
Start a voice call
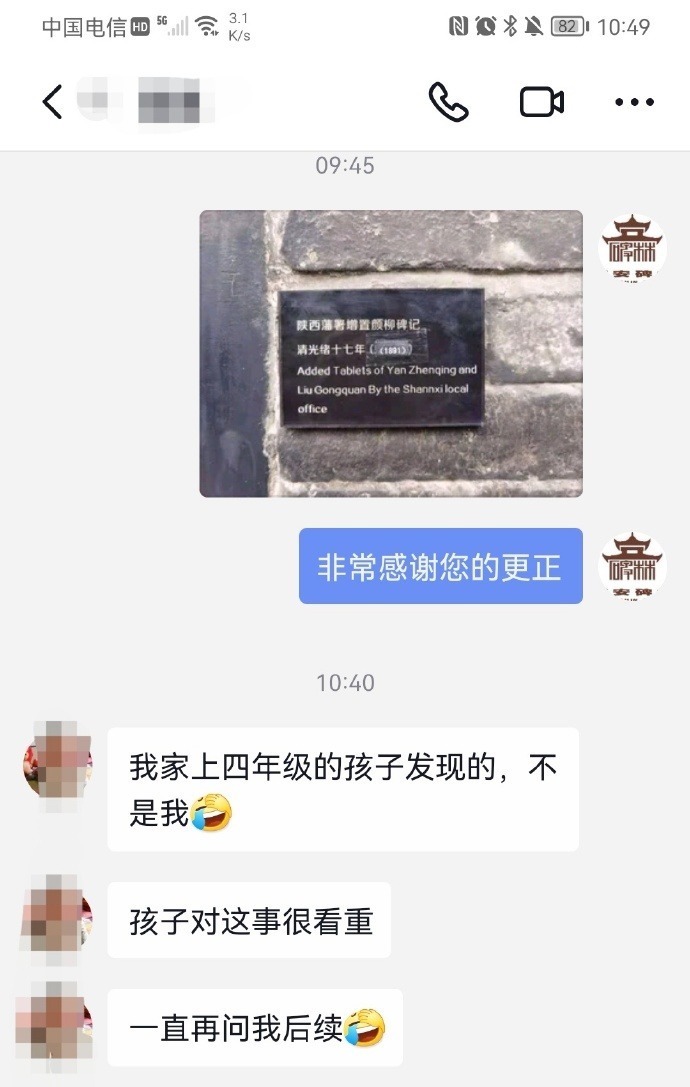448,102
